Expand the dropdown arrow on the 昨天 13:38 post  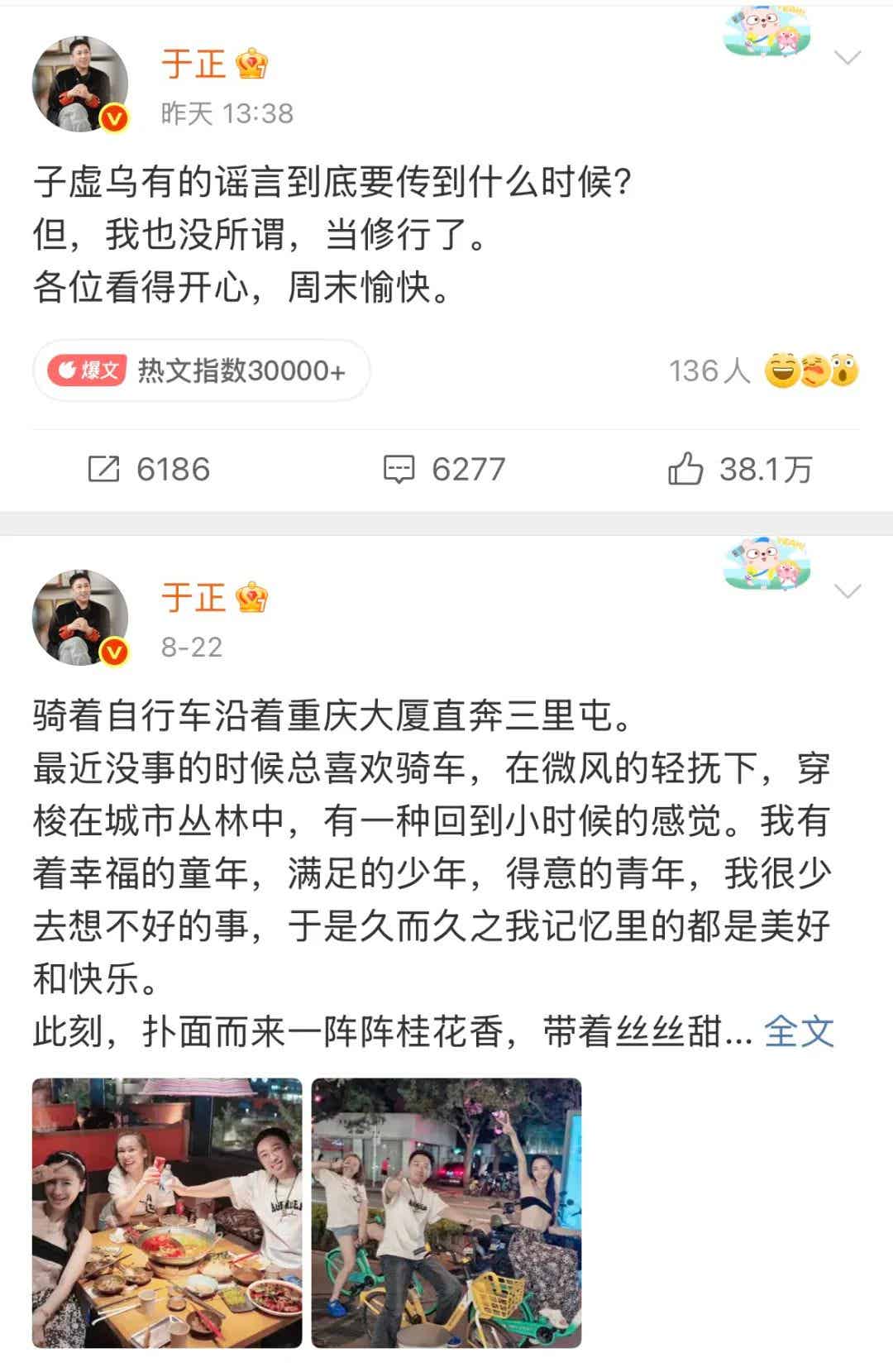tap(848, 57)
